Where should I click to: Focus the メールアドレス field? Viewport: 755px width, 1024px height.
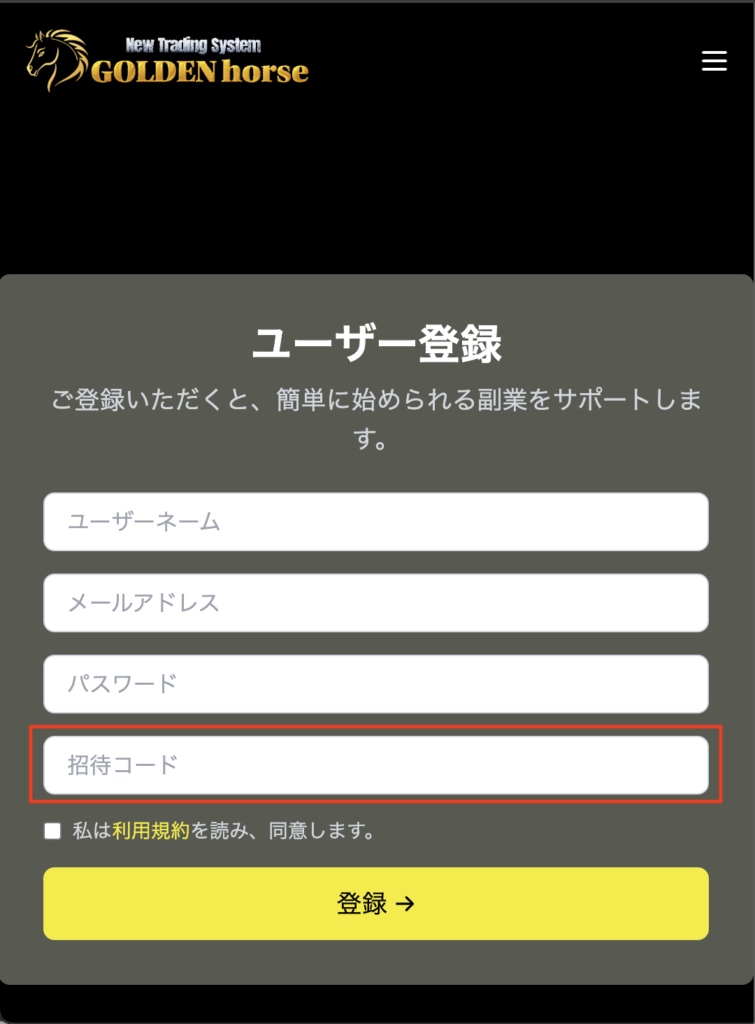point(376,602)
